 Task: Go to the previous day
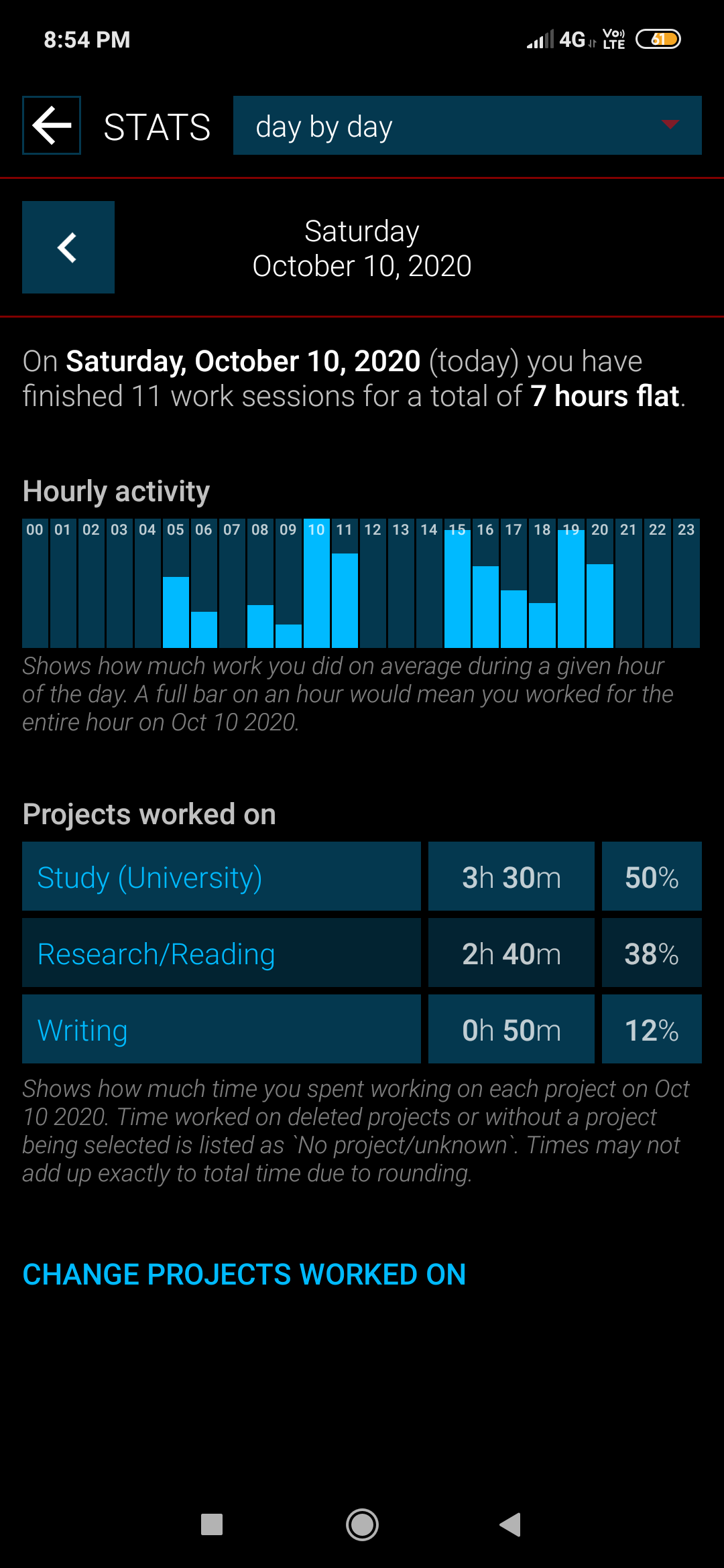click(68, 247)
